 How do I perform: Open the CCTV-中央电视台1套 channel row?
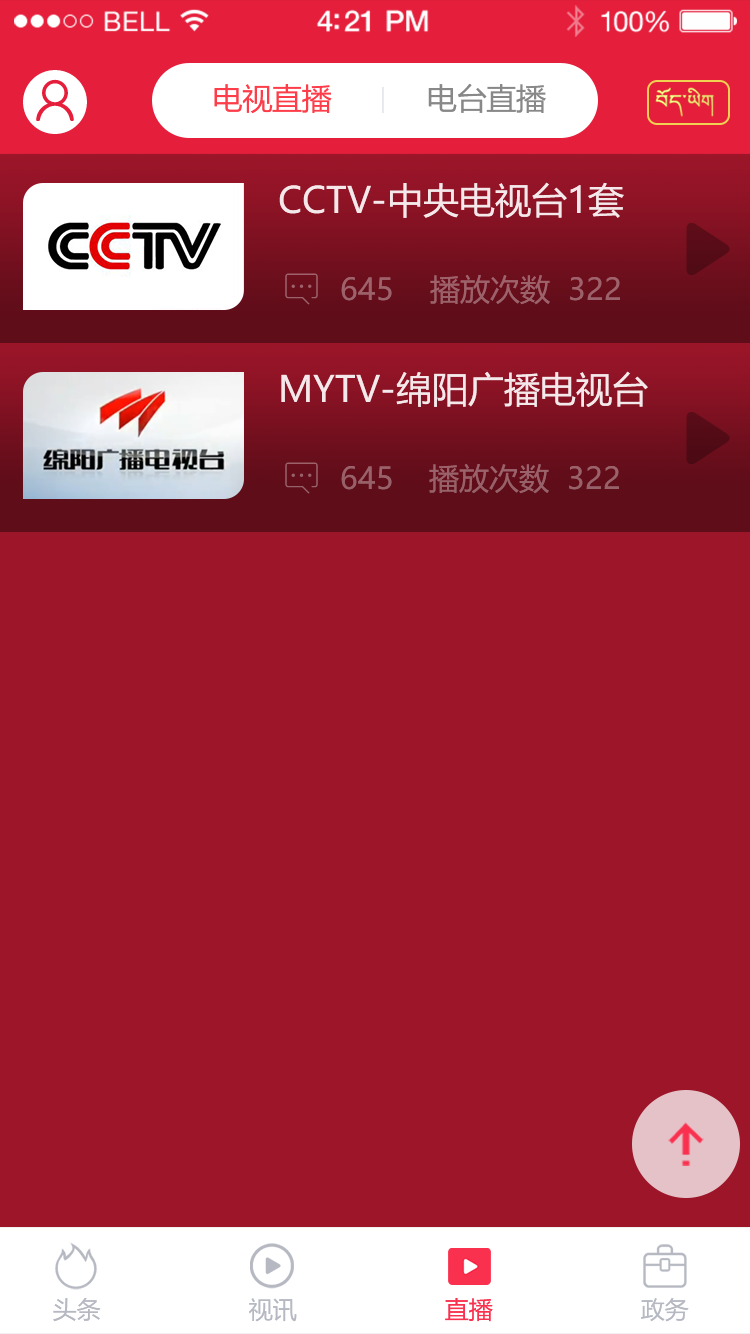(450, 203)
